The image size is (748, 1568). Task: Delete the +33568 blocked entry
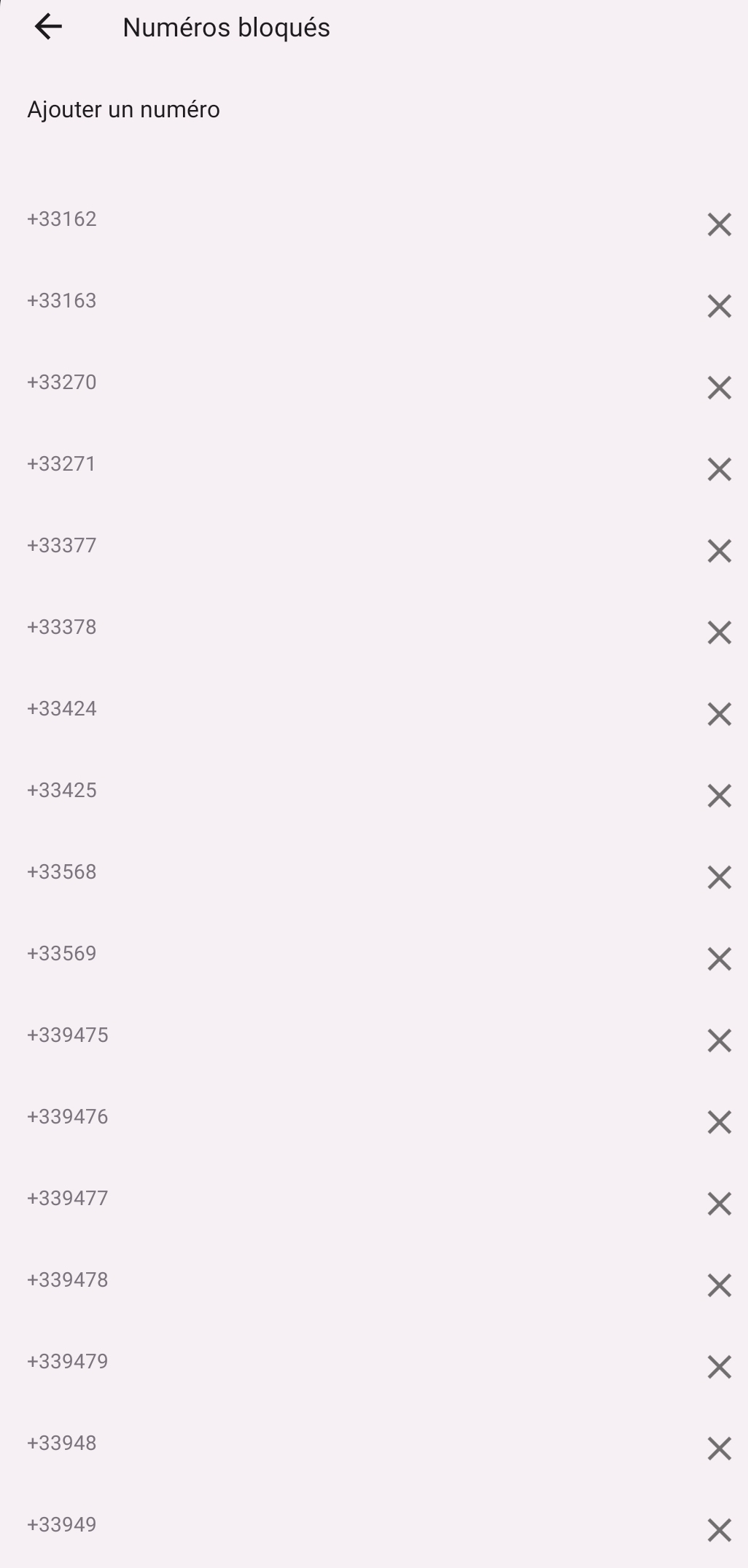coord(719,877)
